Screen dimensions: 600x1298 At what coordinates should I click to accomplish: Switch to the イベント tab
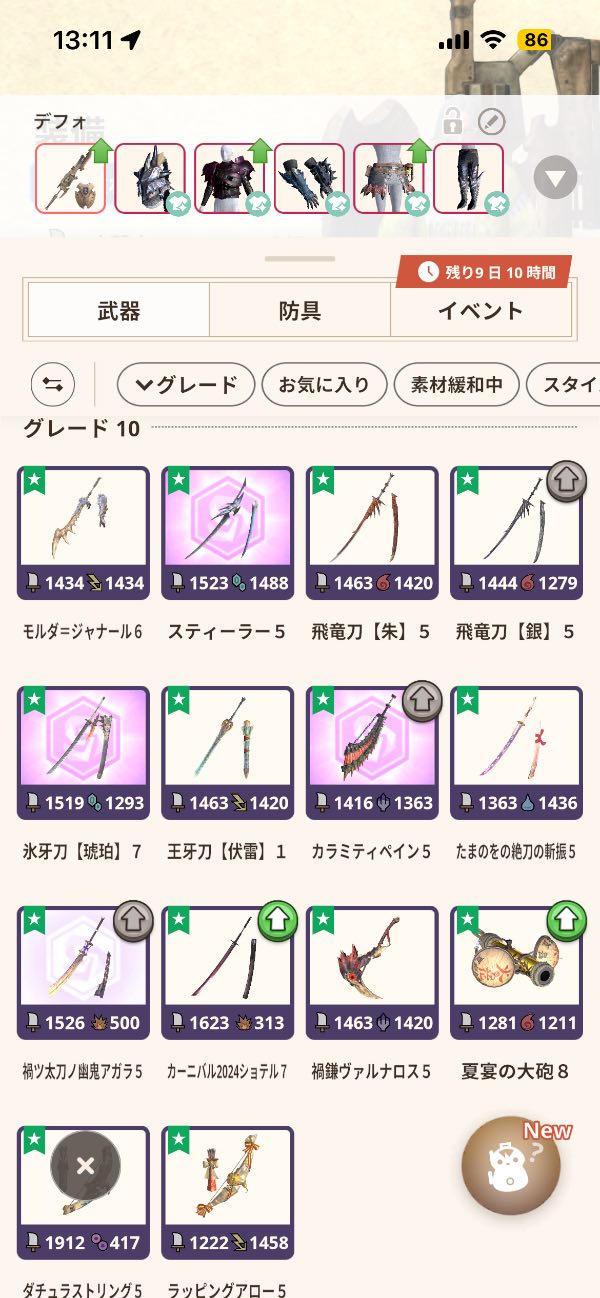(x=480, y=311)
